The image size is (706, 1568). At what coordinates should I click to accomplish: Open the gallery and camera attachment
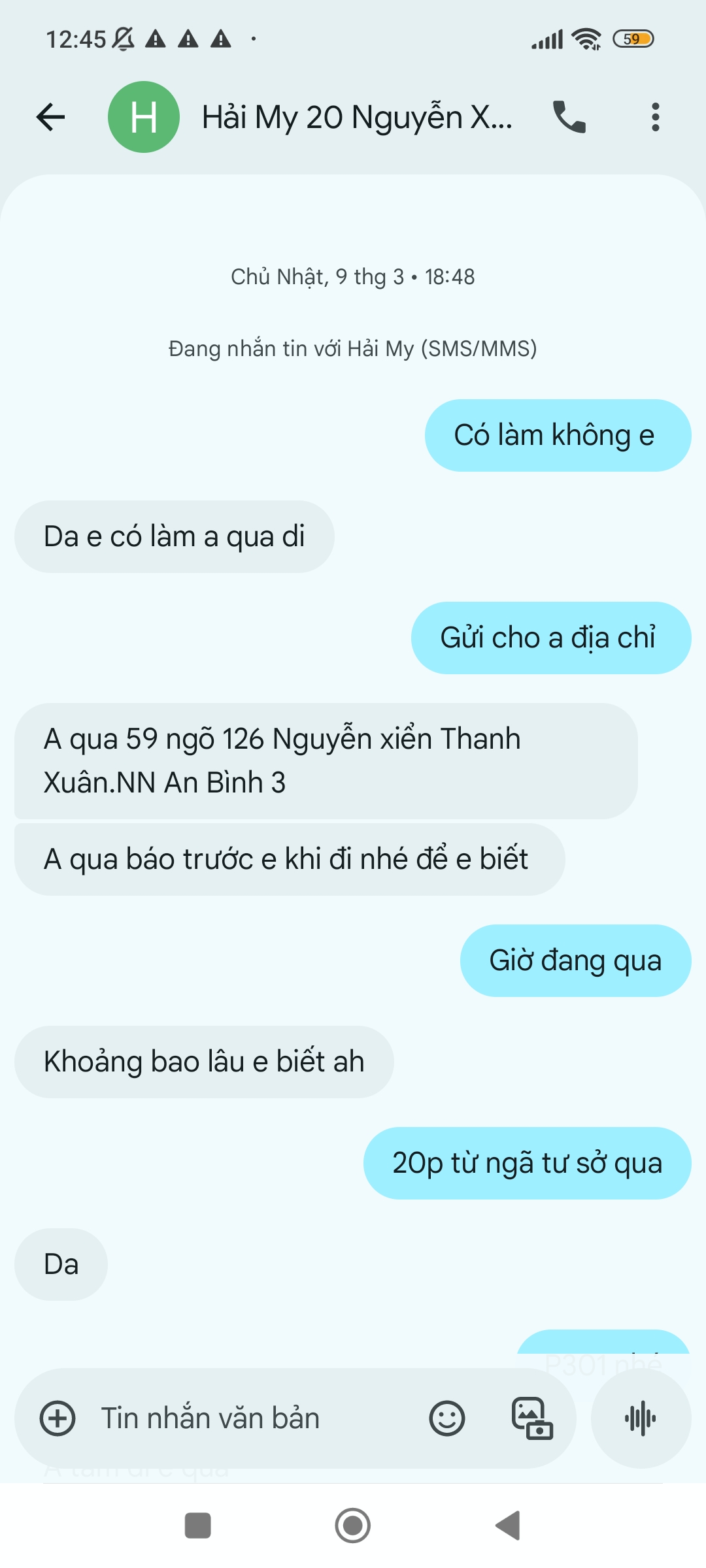coord(531,1418)
